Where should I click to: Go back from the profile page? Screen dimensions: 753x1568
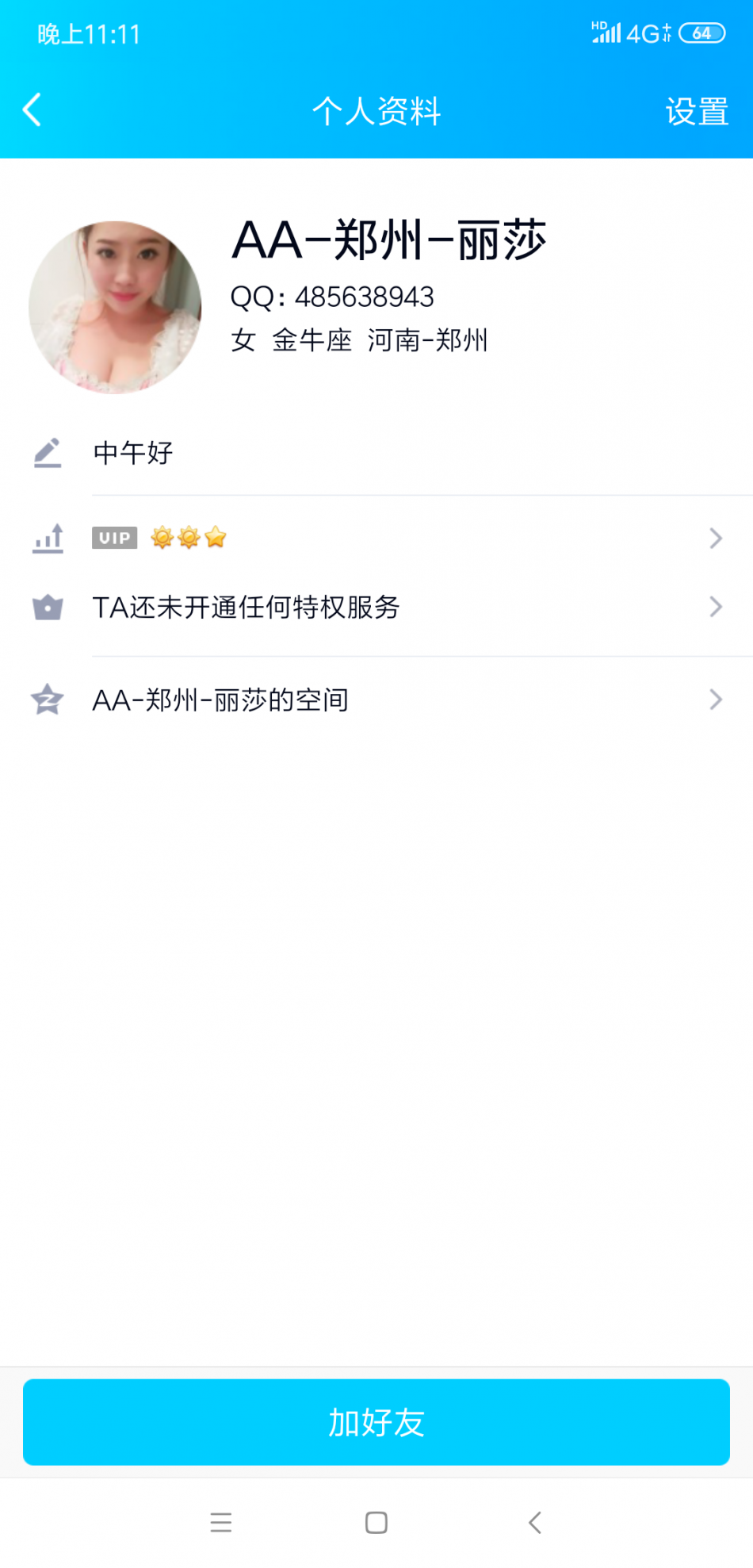click(x=32, y=110)
